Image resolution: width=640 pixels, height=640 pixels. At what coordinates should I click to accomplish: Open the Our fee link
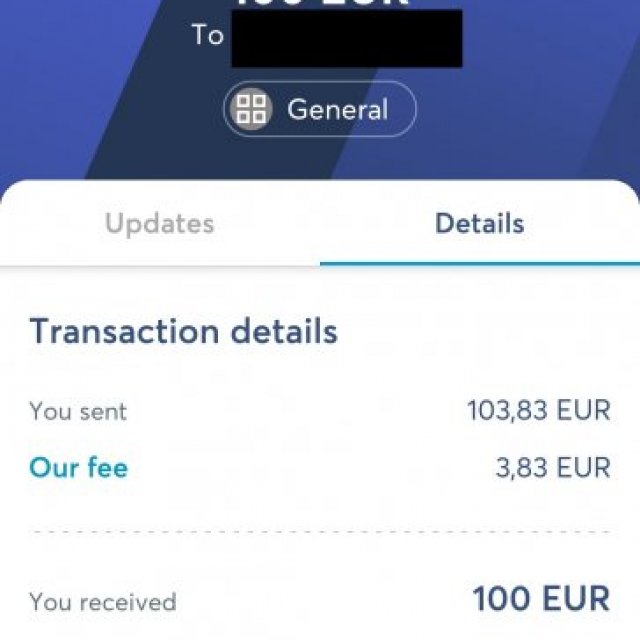(x=79, y=467)
